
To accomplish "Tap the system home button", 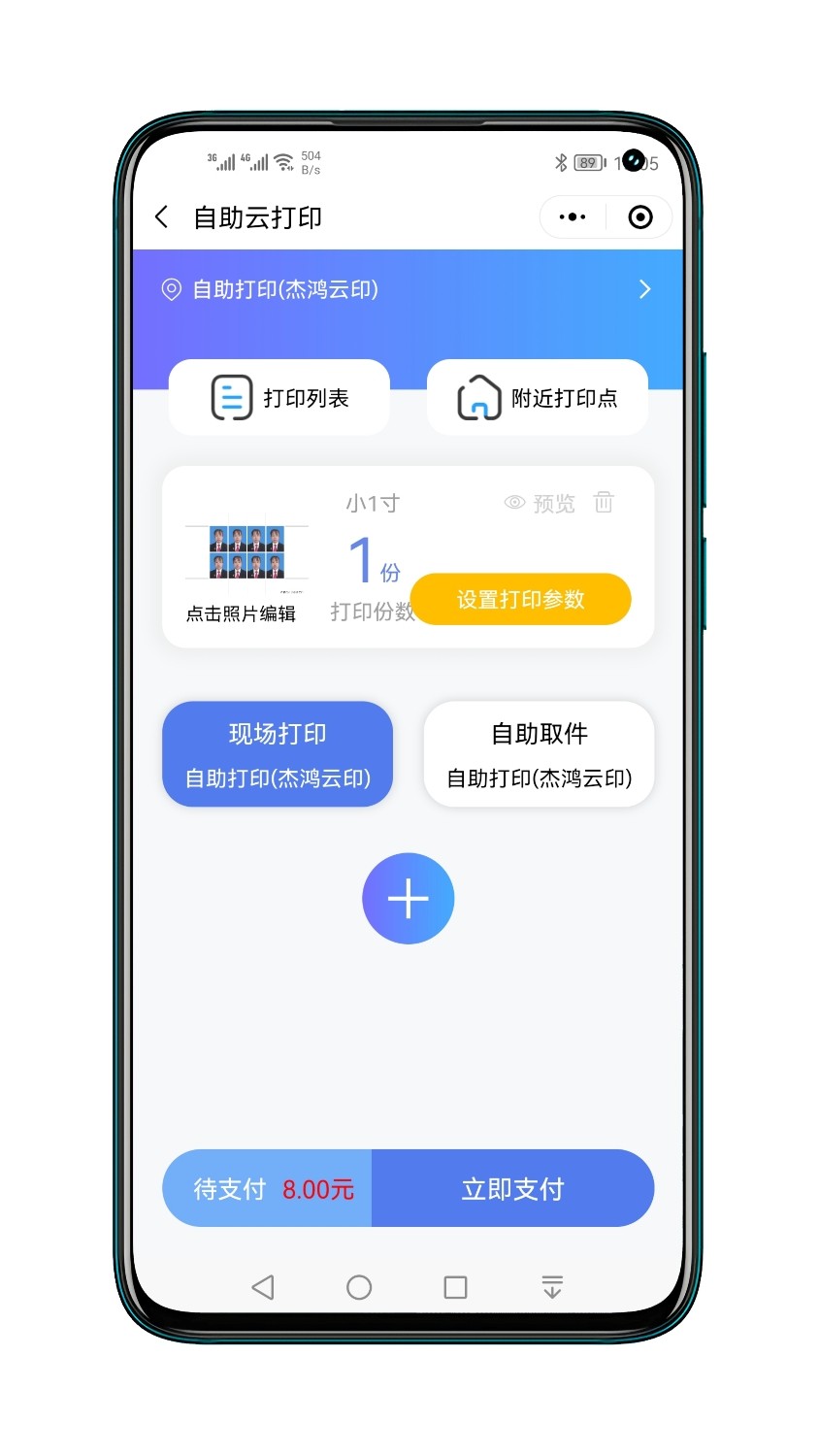I will pyautogui.click(x=359, y=1287).
